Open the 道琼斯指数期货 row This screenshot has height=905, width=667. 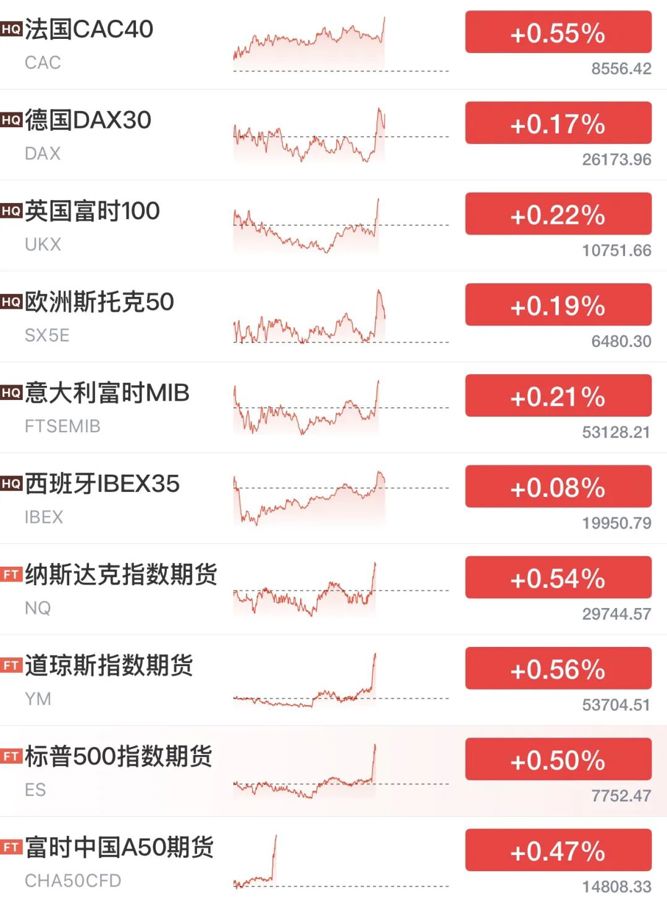click(334, 680)
